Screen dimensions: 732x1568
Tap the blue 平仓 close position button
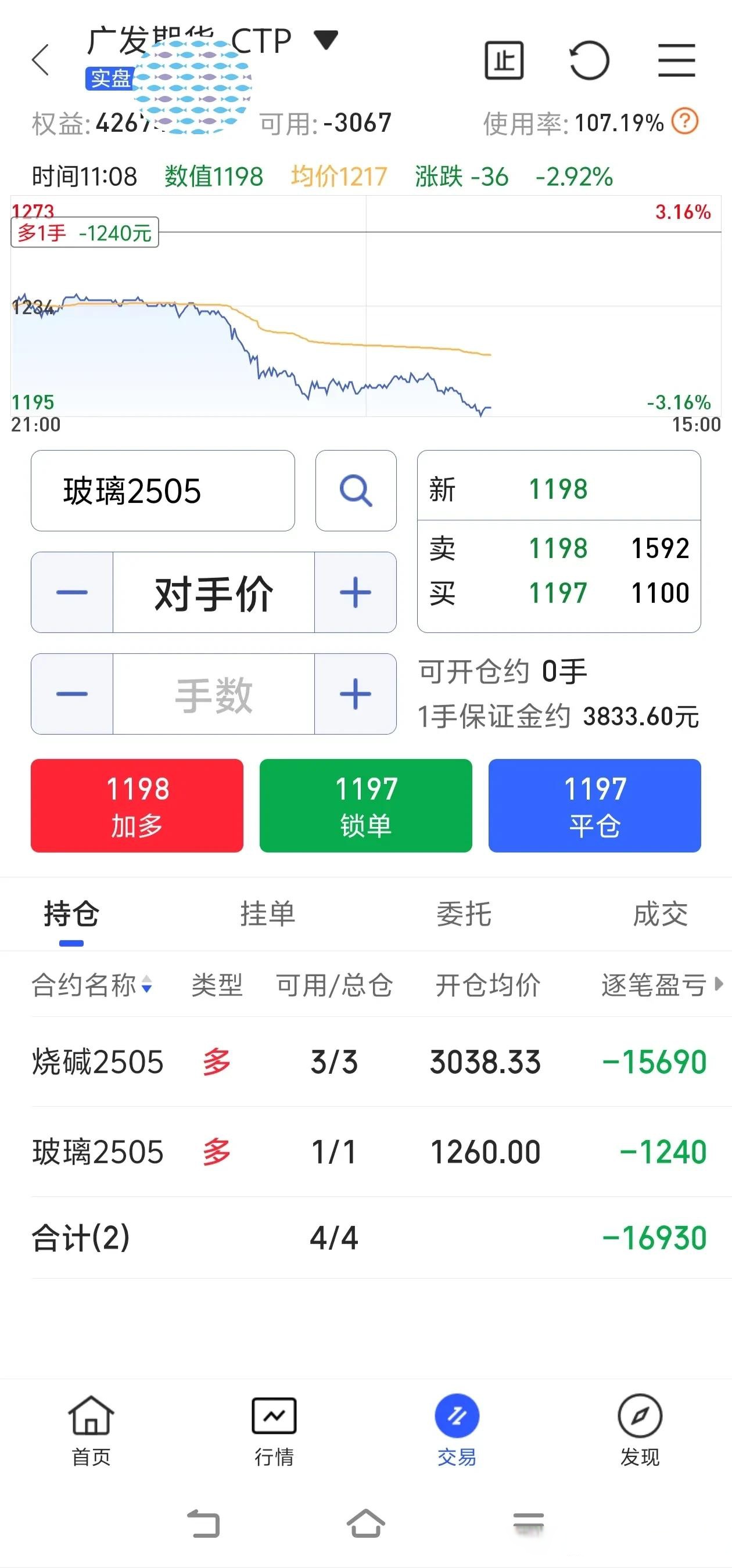[594, 805]
